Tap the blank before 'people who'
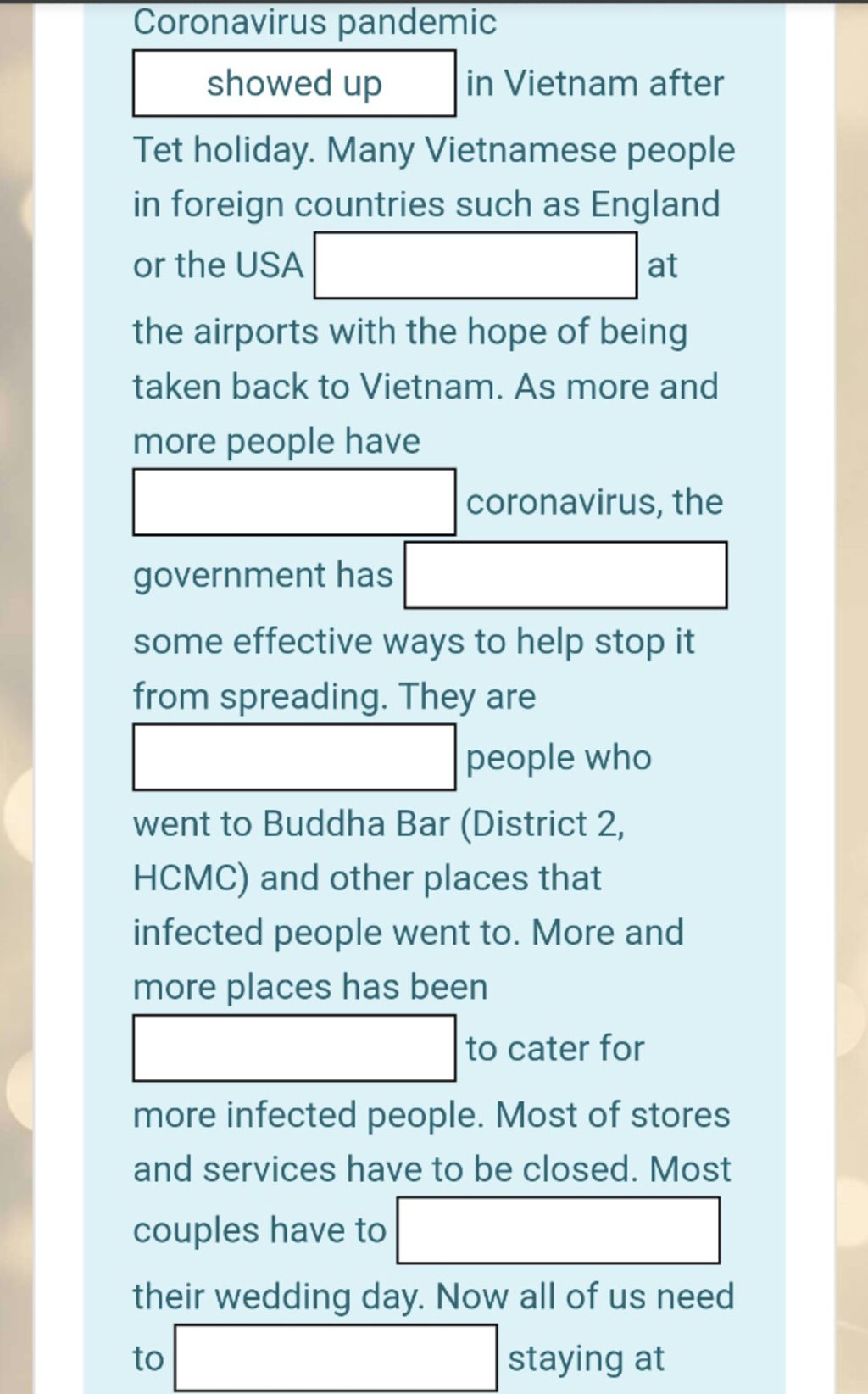This screenshot has height=1394, width=868. coord(294,757)
